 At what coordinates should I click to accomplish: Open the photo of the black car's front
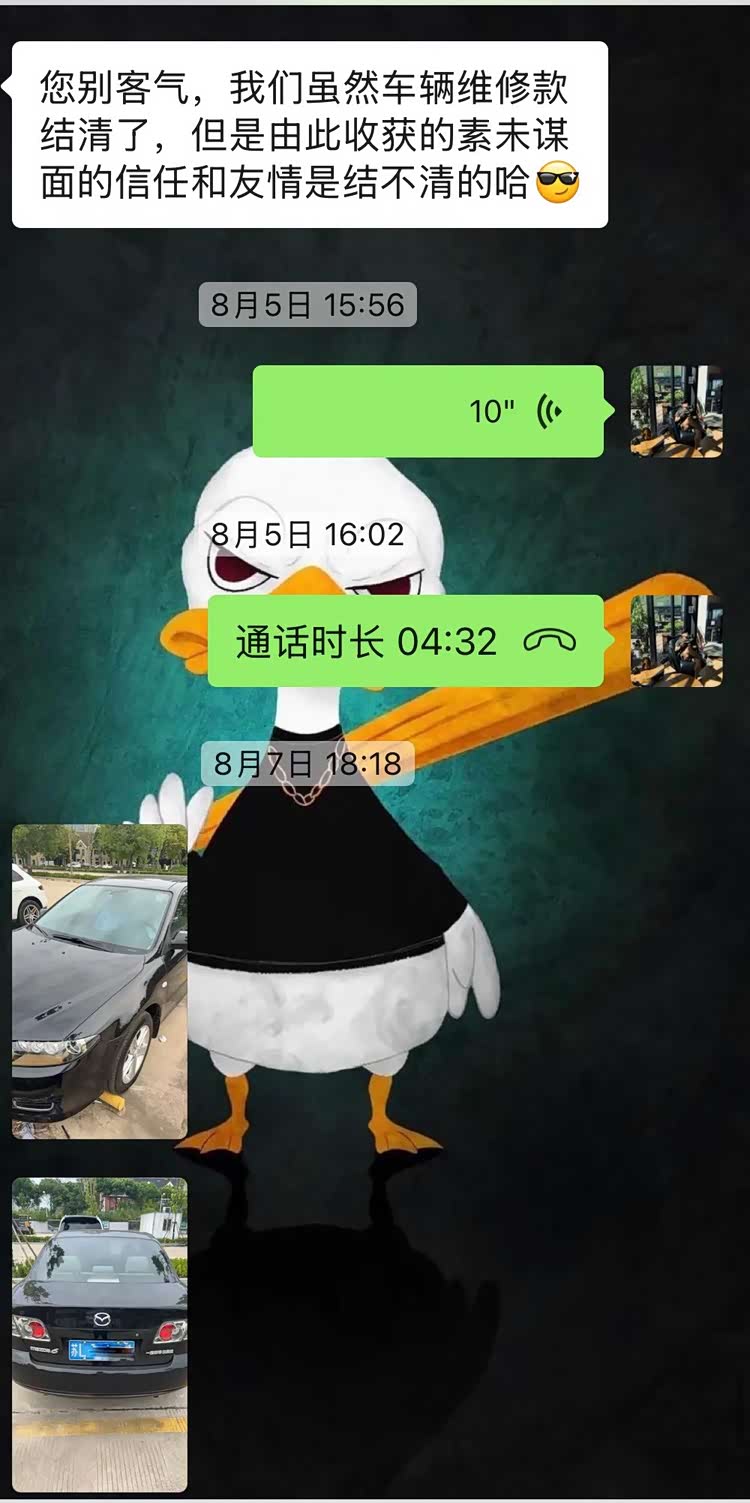pyautogui.click(x=99, y=981)
